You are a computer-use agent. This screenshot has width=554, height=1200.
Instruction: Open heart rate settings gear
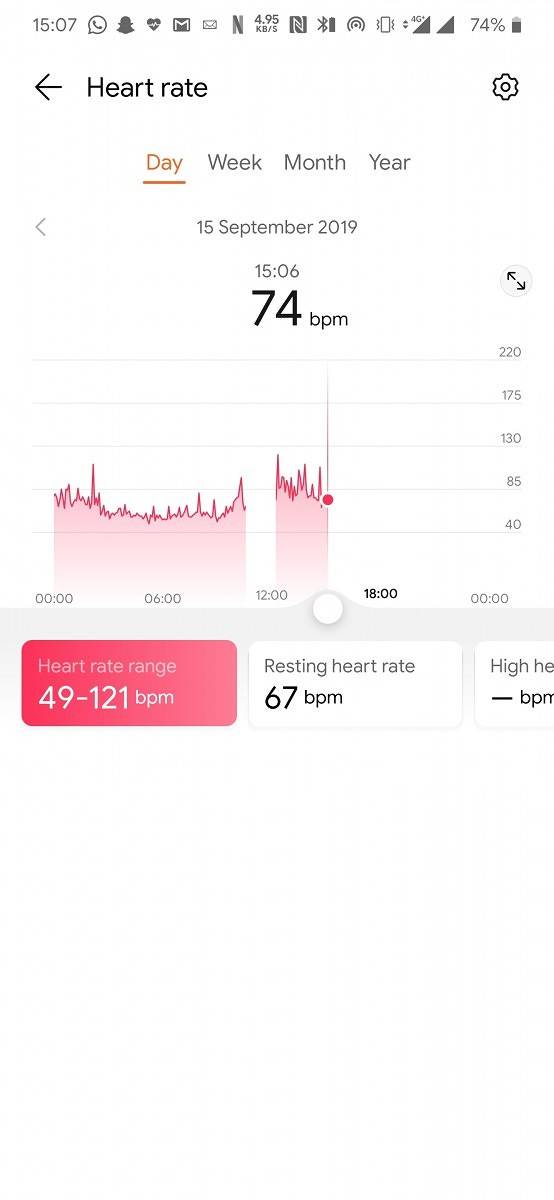click(506, 88)
